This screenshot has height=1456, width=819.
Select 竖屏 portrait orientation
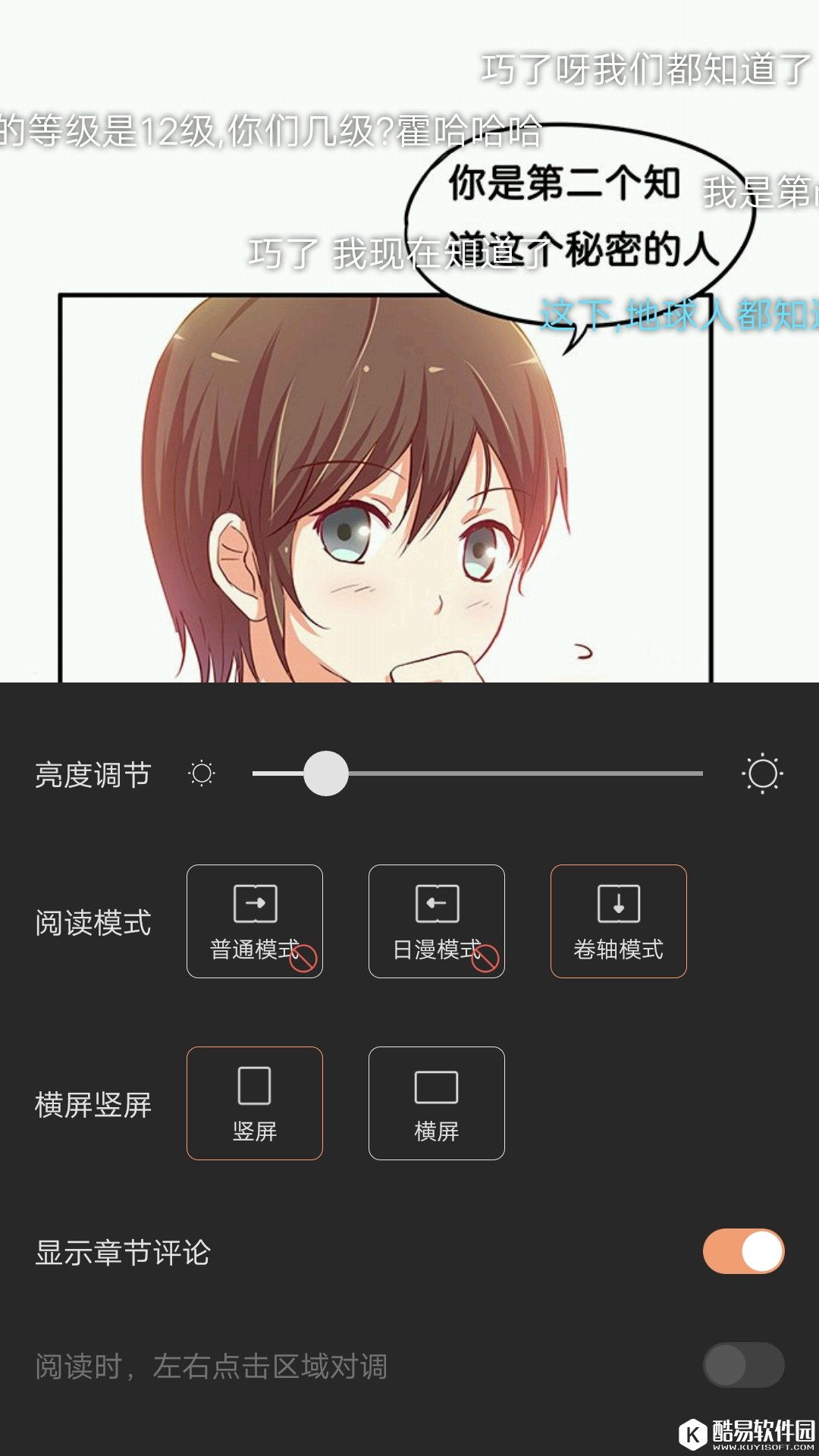(255, 1103)
